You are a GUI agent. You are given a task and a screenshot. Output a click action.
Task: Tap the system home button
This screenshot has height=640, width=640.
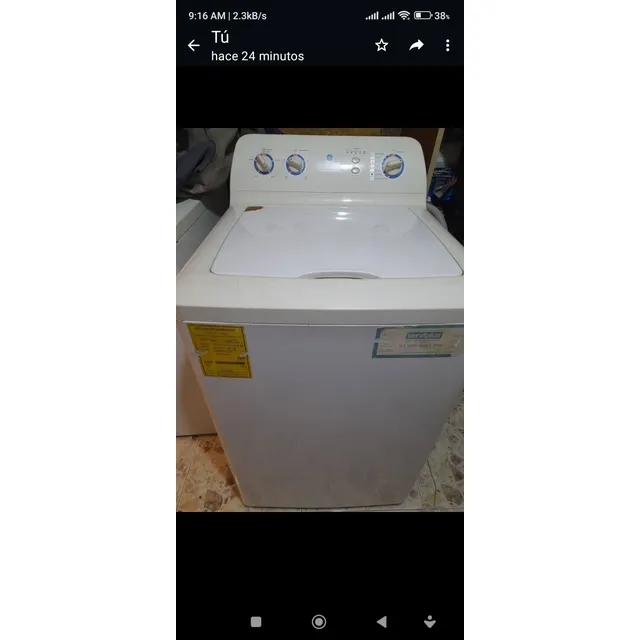pyautogui.click(x=319, y=621)
